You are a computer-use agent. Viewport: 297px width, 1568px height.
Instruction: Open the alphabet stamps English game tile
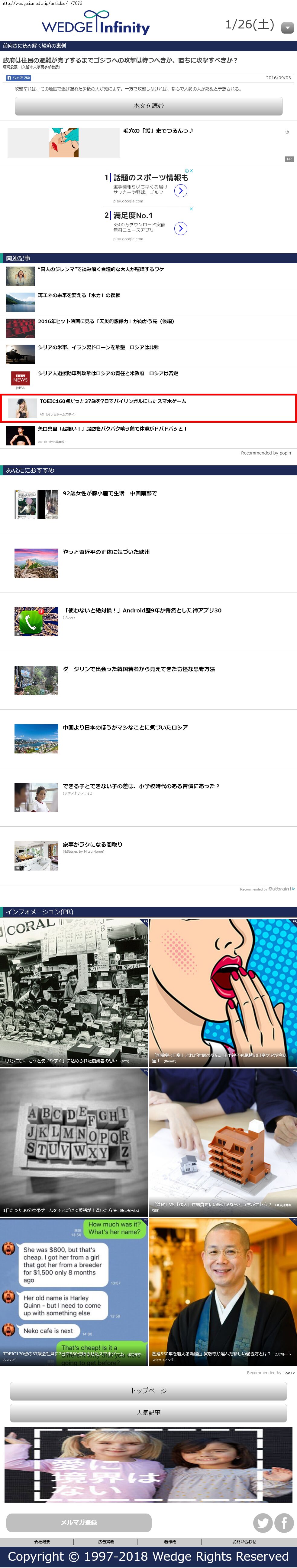(74, 1143)
